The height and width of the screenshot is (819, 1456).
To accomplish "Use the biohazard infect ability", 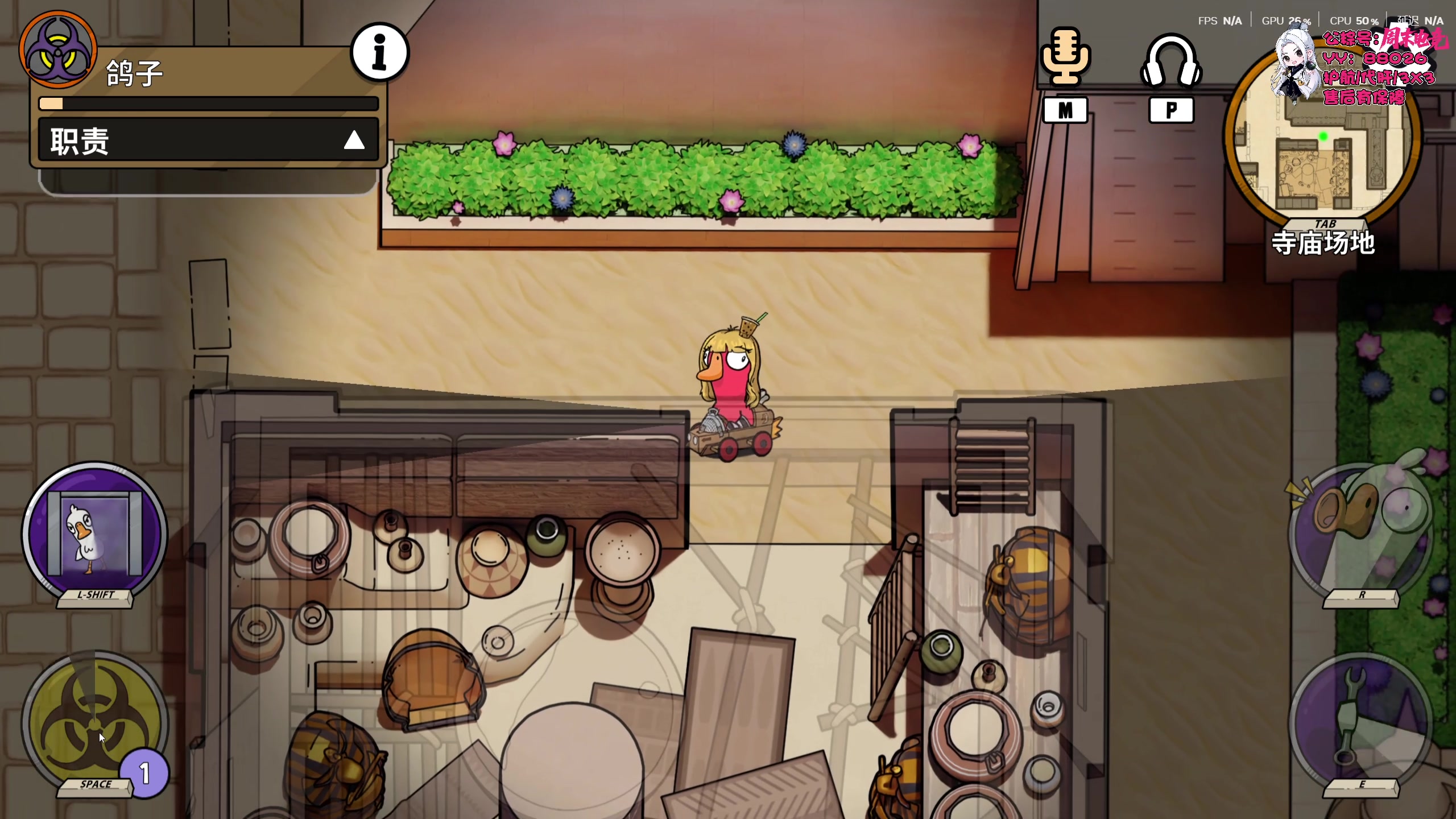I will (94, 722).
